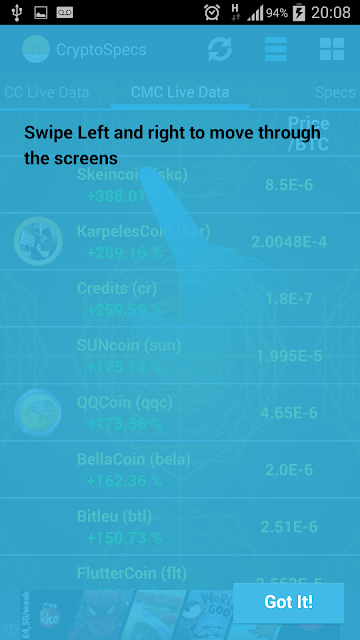Switch to list view
The image size is (360, 640).
tap(276, 49)
